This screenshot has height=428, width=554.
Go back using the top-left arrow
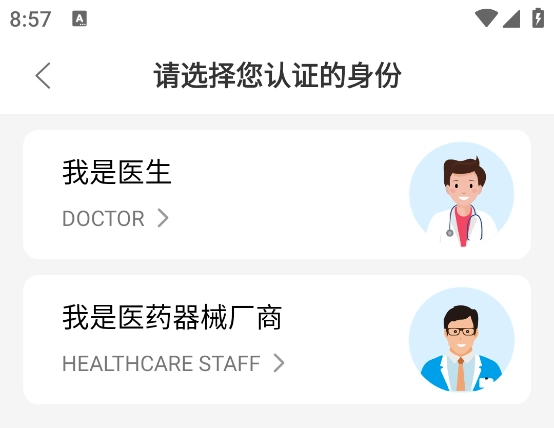pyautogui.click(x=43, y=76)
